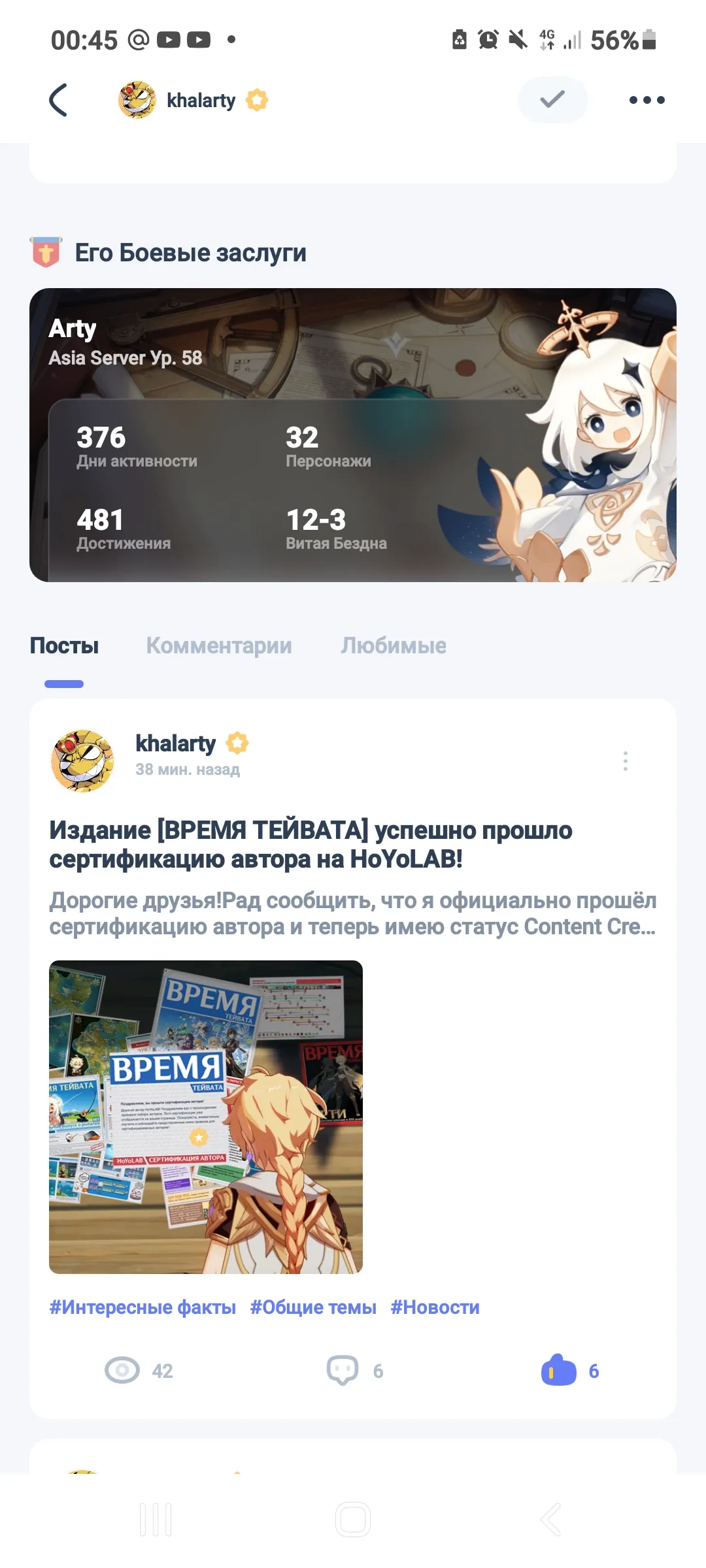Open hashtag #Интересные факты
Screen dimensions: 706x1568
click(143, 1307)
